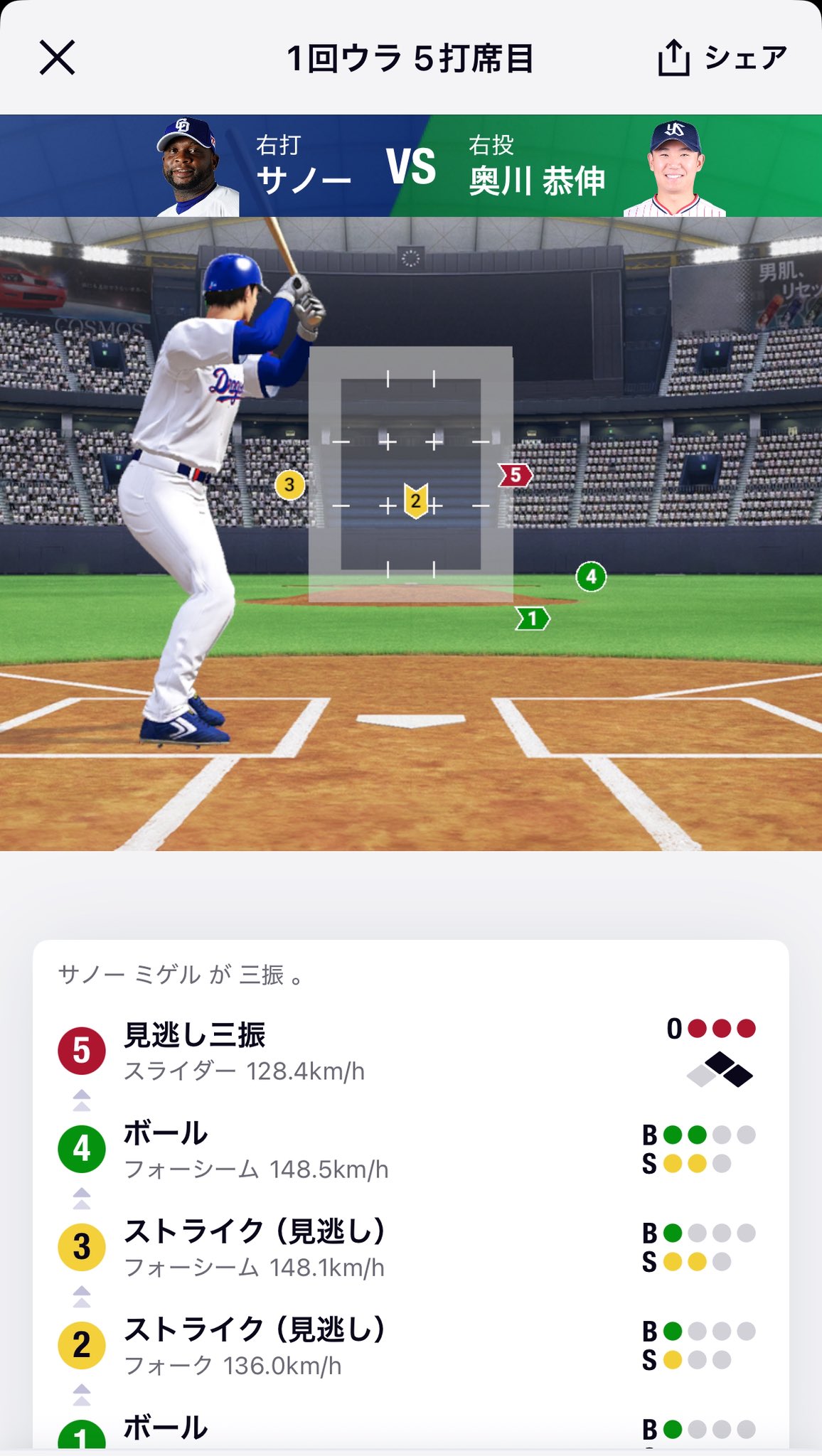822x1456 pixels.
Task: Share this at-bat with the シェア button
Action: tap(722, 58)
